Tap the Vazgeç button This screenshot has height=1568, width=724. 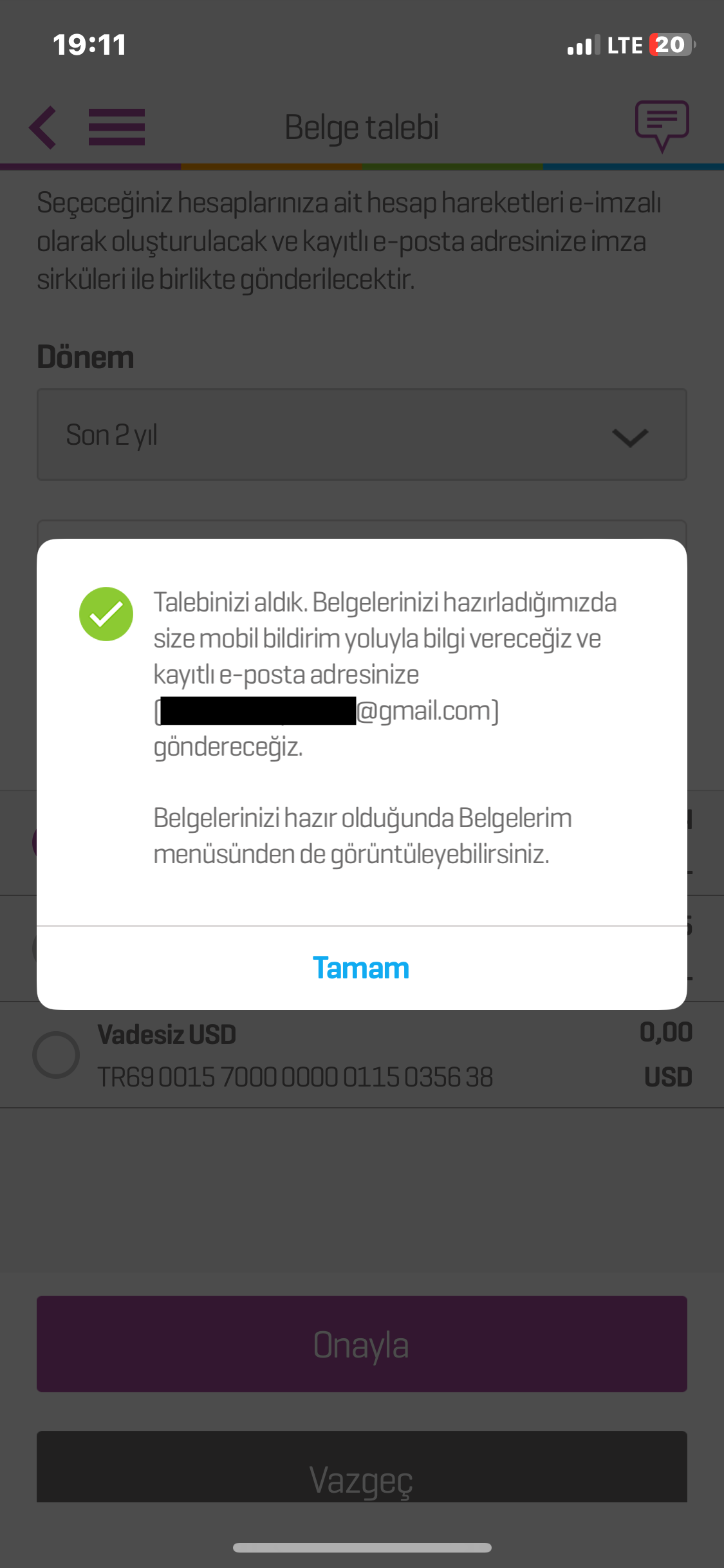[362, 1467]
